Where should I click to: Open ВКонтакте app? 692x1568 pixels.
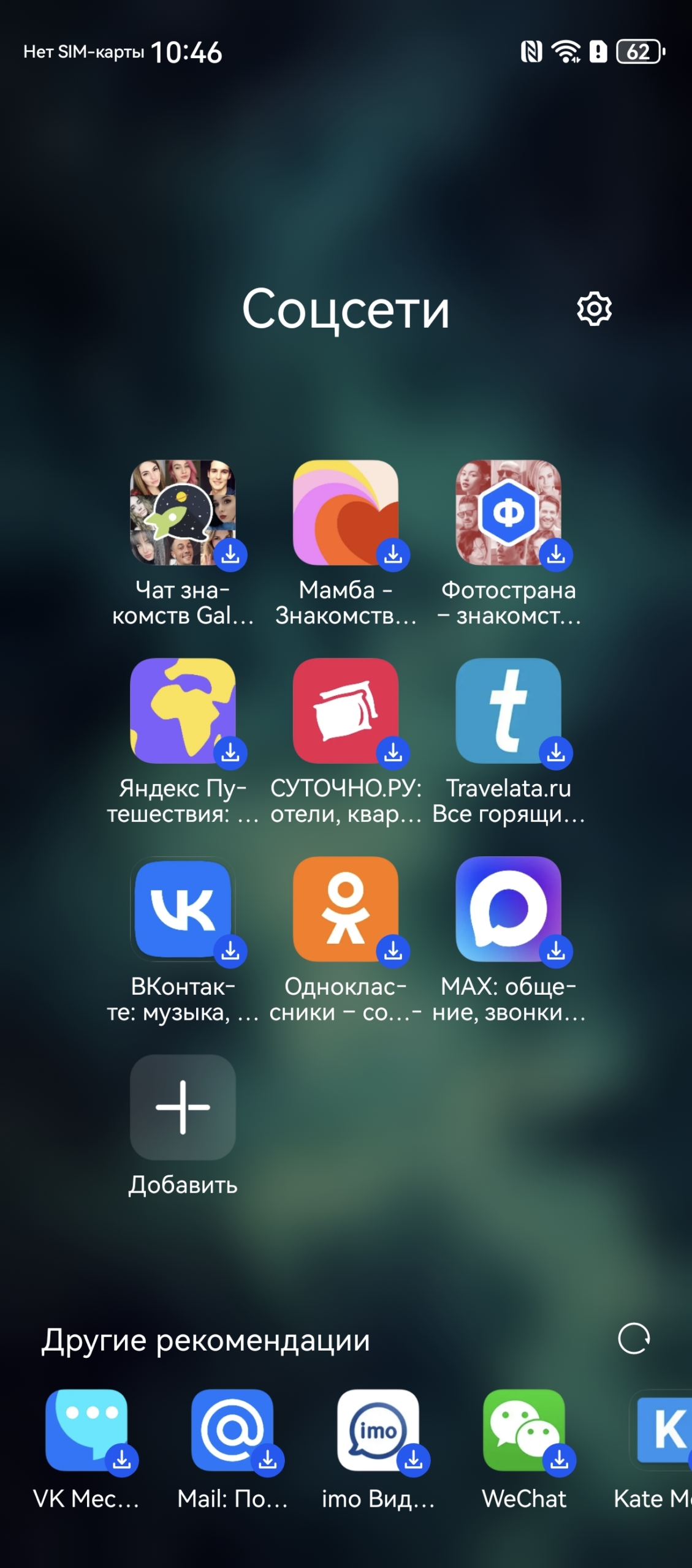coord(183,909)
